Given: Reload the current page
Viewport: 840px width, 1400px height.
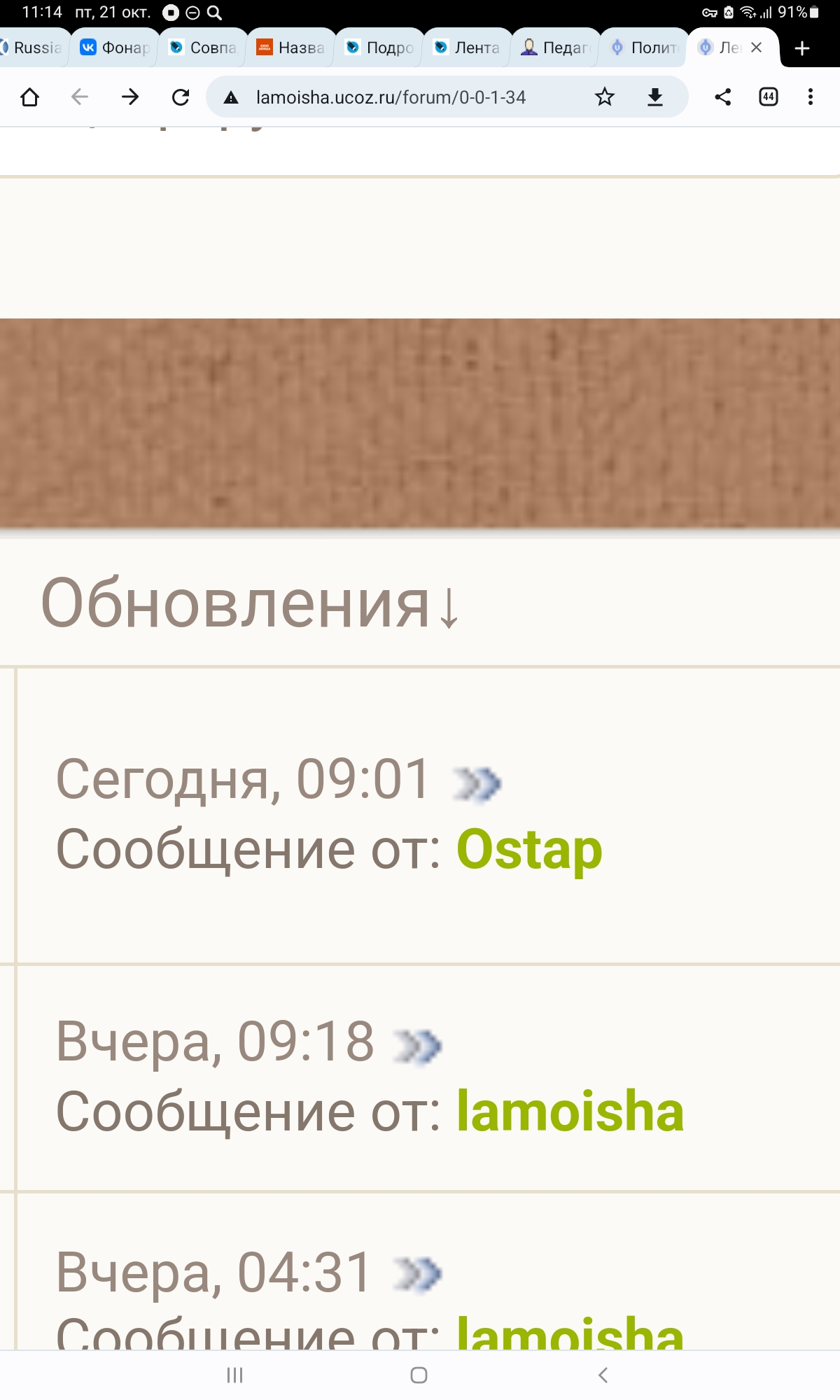Looking at the screenshot, I should click(181, 97).
